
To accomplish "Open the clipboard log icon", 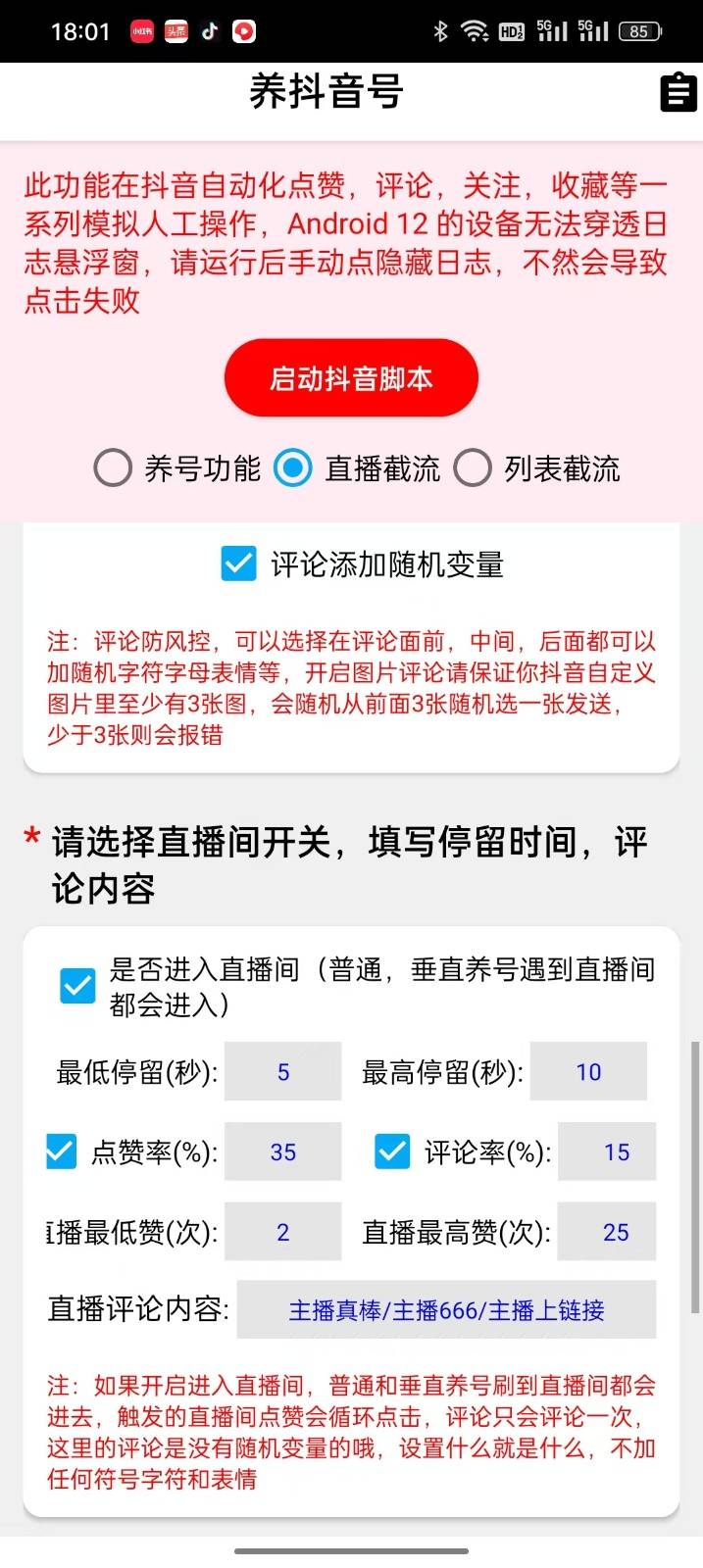I will [x=678, y=93].
